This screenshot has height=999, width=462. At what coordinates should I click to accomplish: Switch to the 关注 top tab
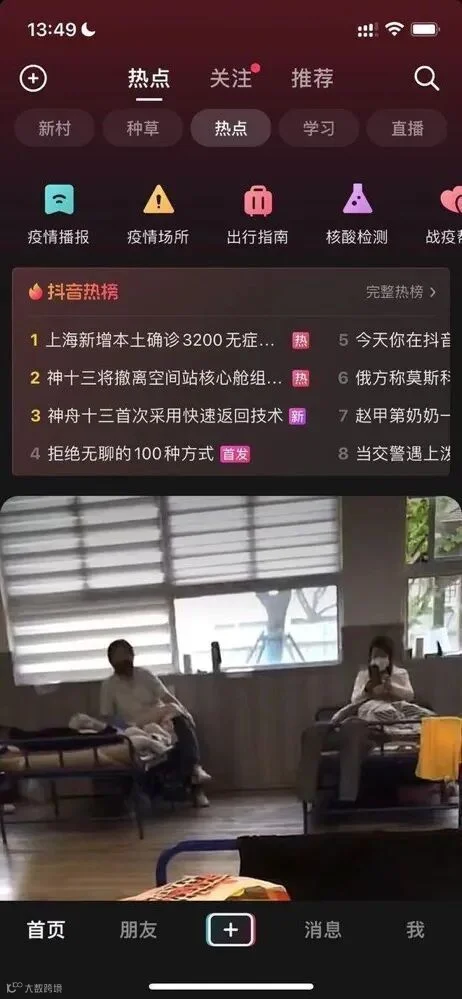(x=231, y=78)
